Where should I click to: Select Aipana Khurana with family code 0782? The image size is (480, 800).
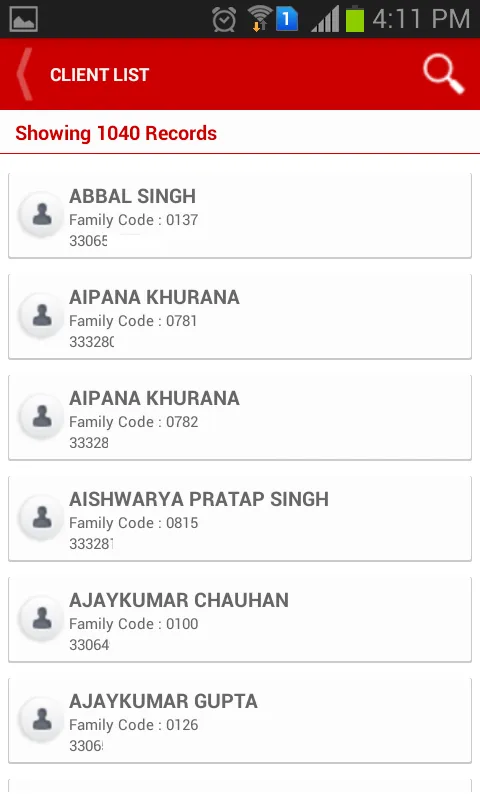coord(240,418)
